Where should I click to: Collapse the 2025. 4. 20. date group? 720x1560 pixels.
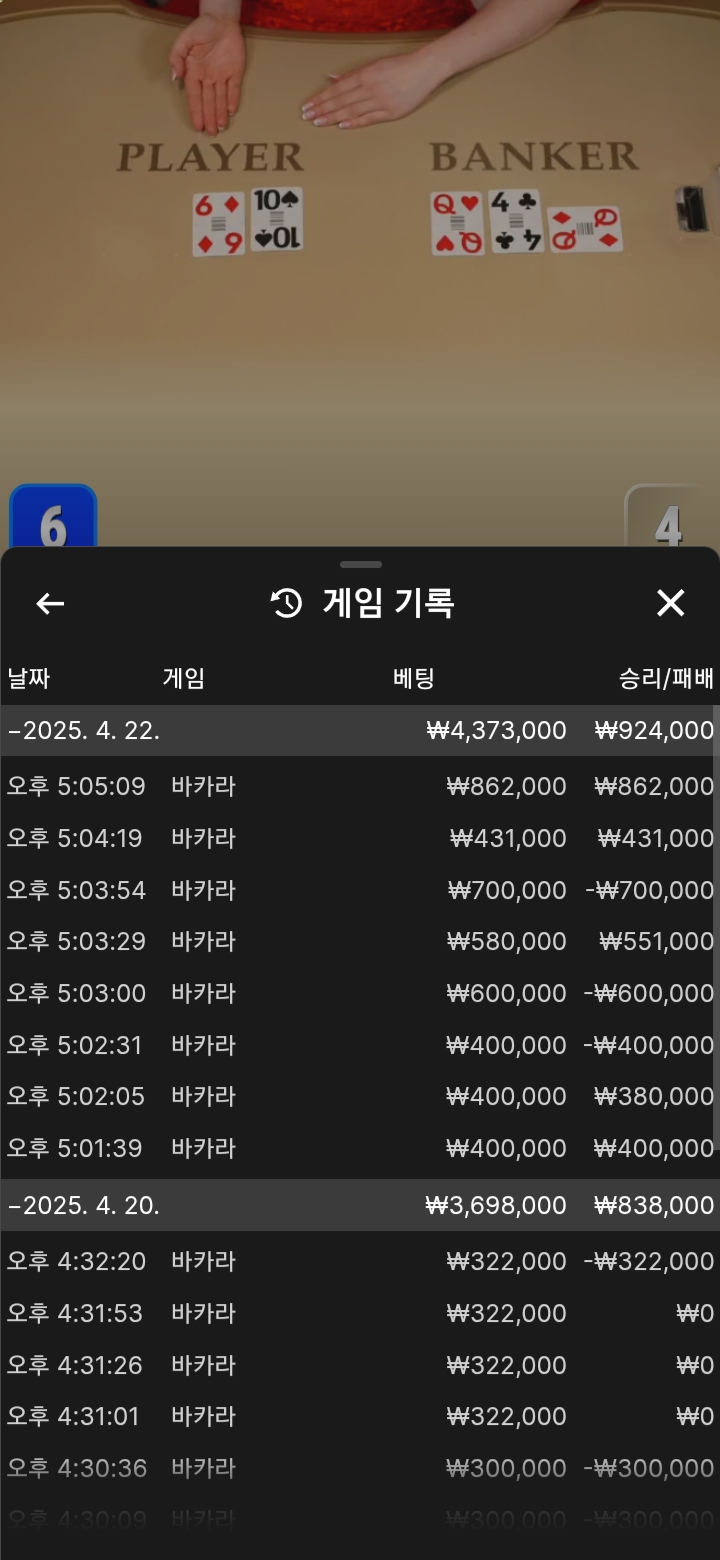pyautogui.click(x=83, y=1206)
